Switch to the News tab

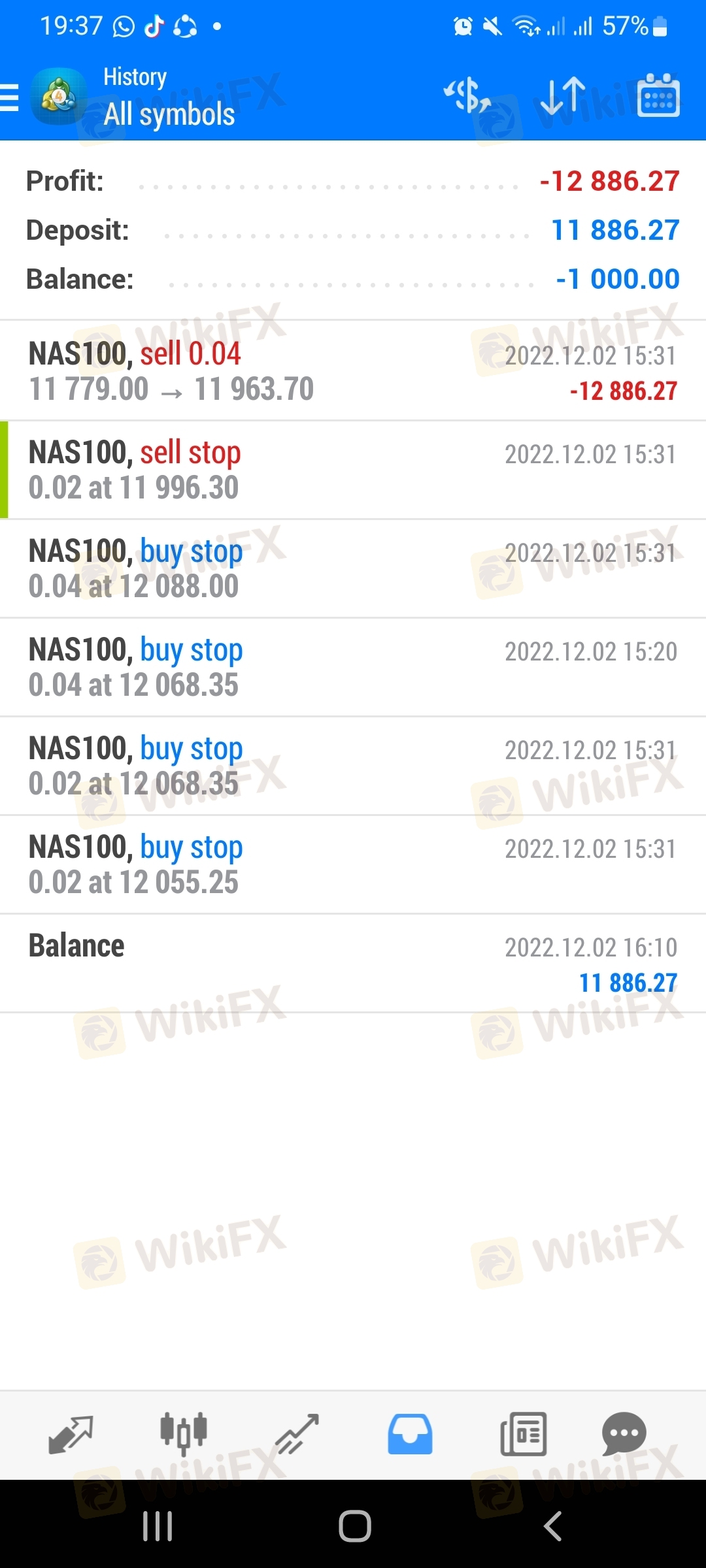pyautogui.click(x=523, y=1435)
